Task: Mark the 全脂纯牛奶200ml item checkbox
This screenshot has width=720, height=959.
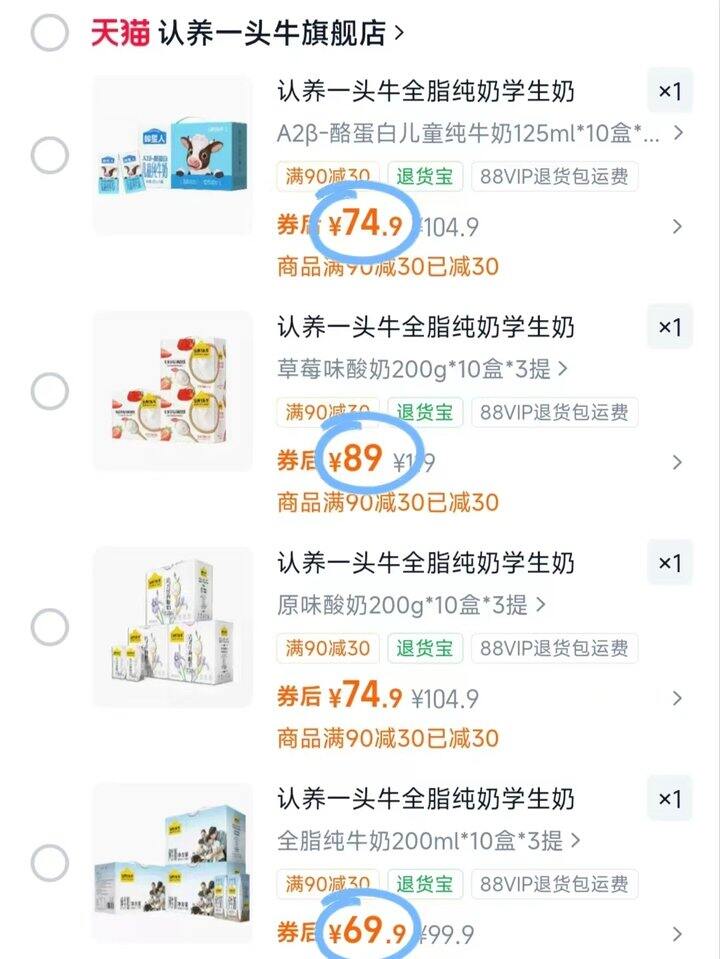Action: pos(50,862)
